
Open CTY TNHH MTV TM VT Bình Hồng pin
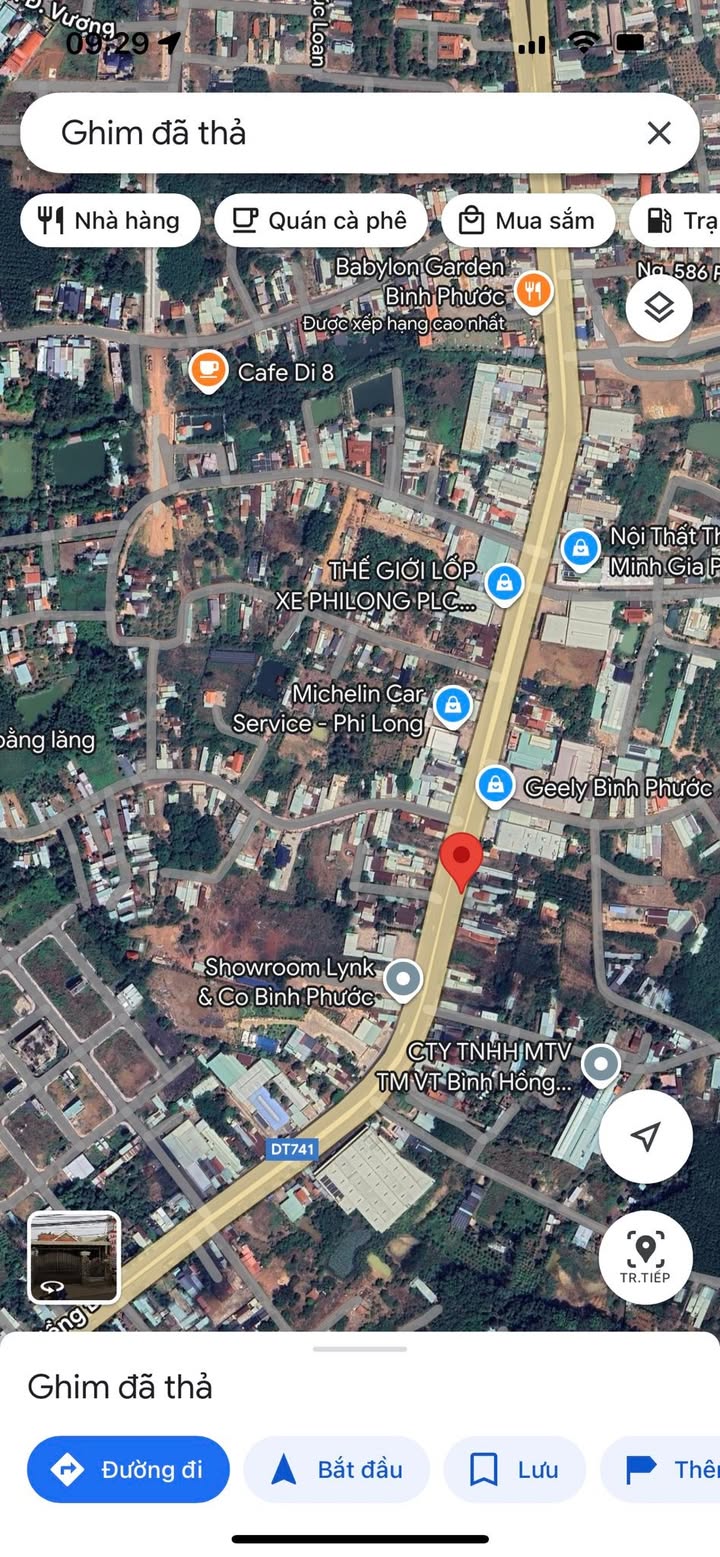coord(601,1066)
